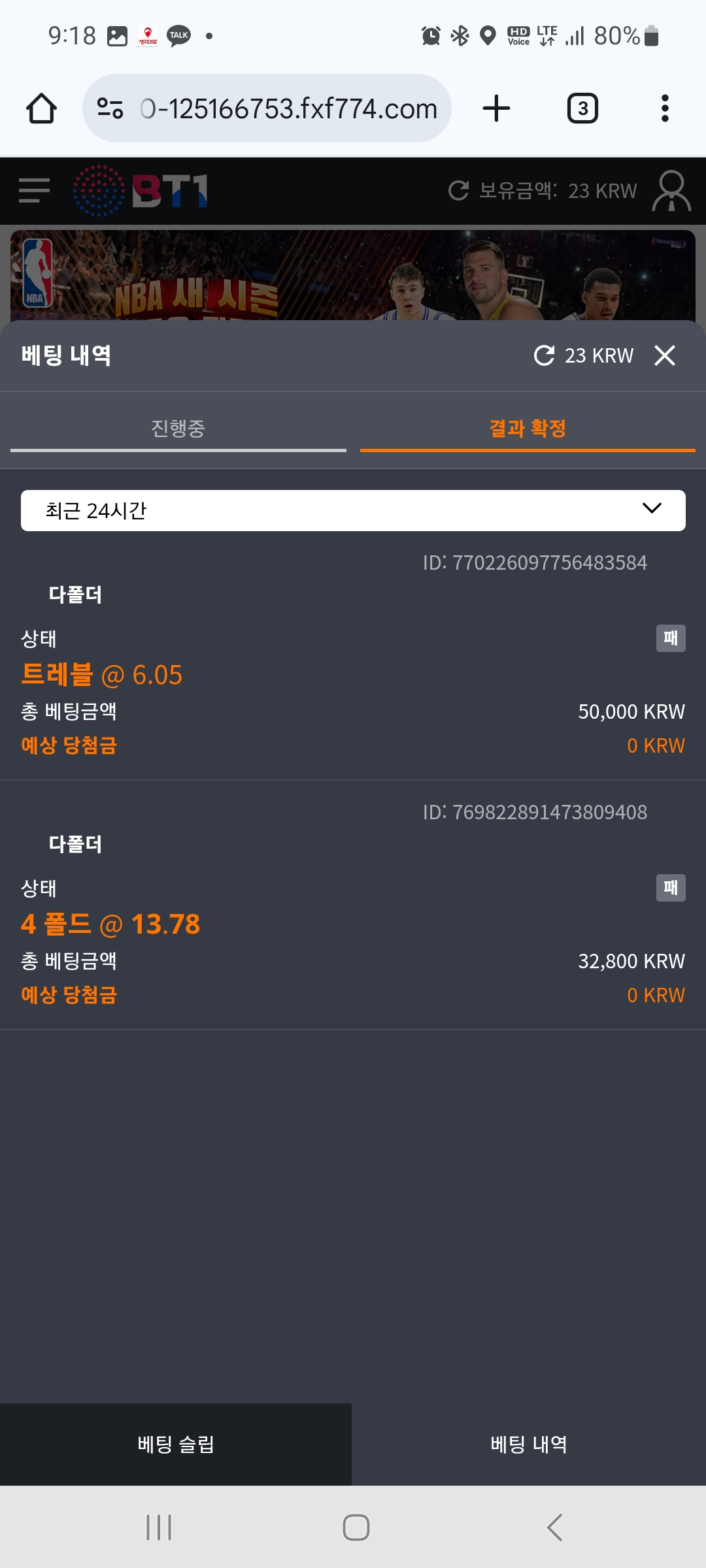Open the 4 폴드 @ 13.78 bet details
Screen dimensions: 706x1568
[111, 924]
